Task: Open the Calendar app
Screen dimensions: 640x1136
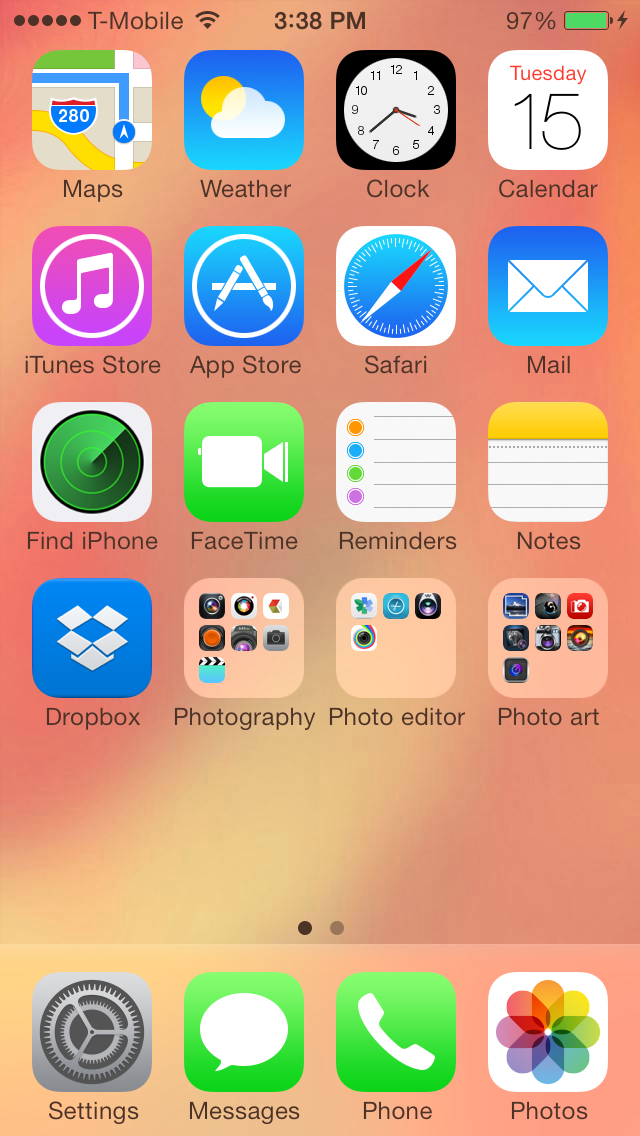Action: [548, 110]
